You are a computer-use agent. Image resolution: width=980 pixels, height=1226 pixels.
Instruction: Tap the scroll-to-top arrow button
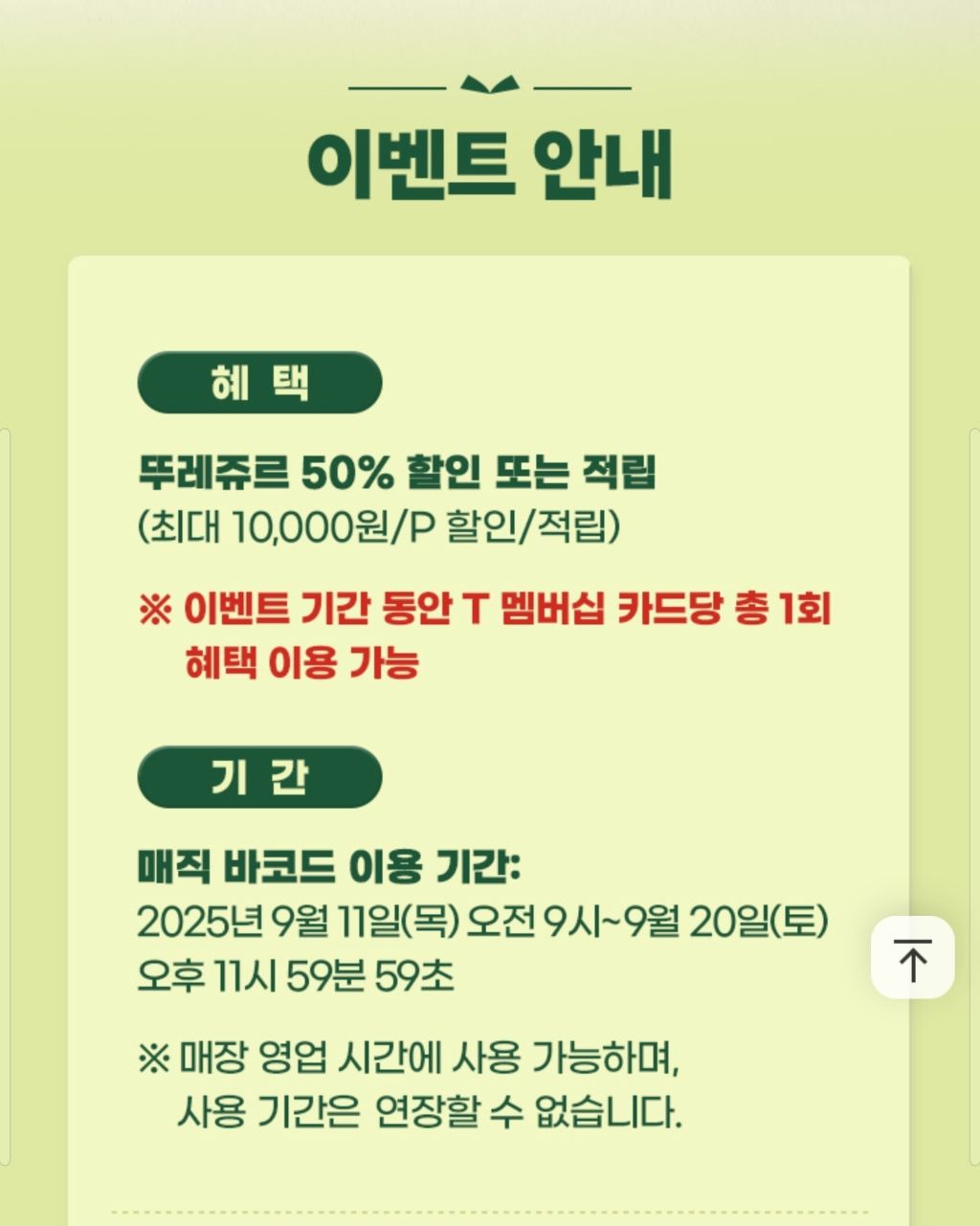912,958
